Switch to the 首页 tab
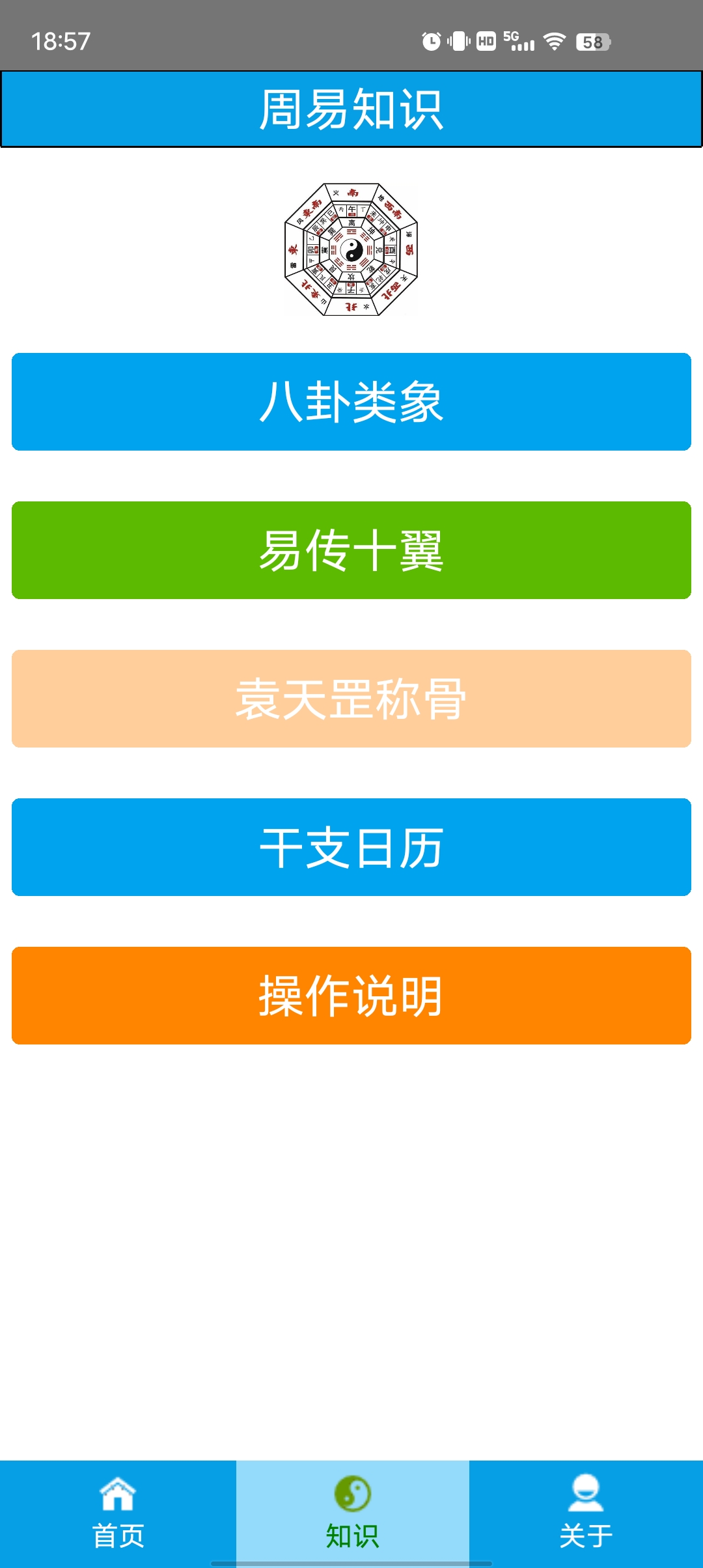 [118, 1513]
